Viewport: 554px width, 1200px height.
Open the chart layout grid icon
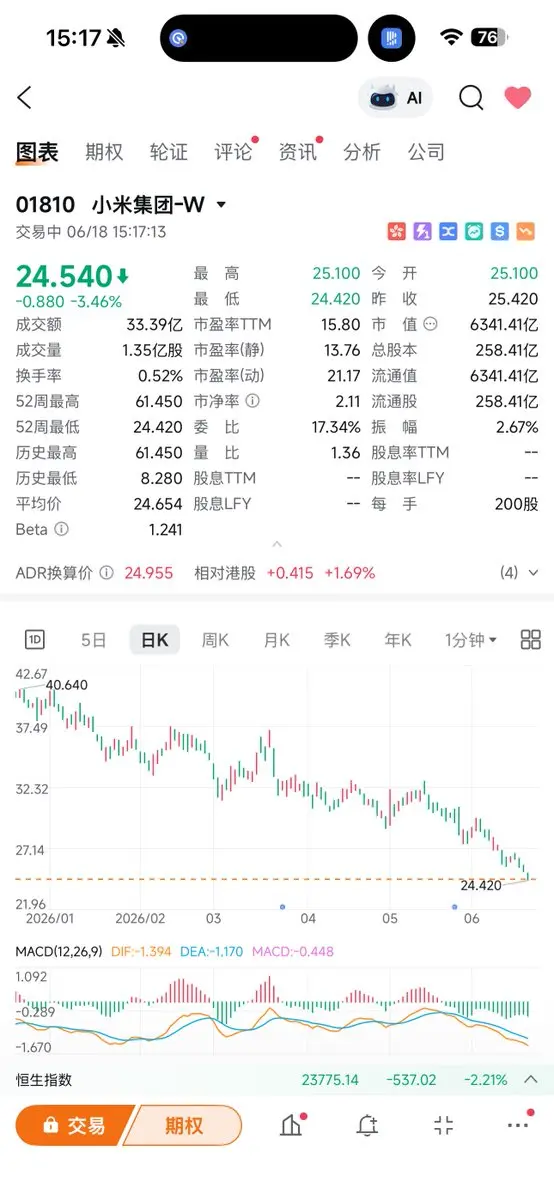pyautogui.click(x=531, y=640)
